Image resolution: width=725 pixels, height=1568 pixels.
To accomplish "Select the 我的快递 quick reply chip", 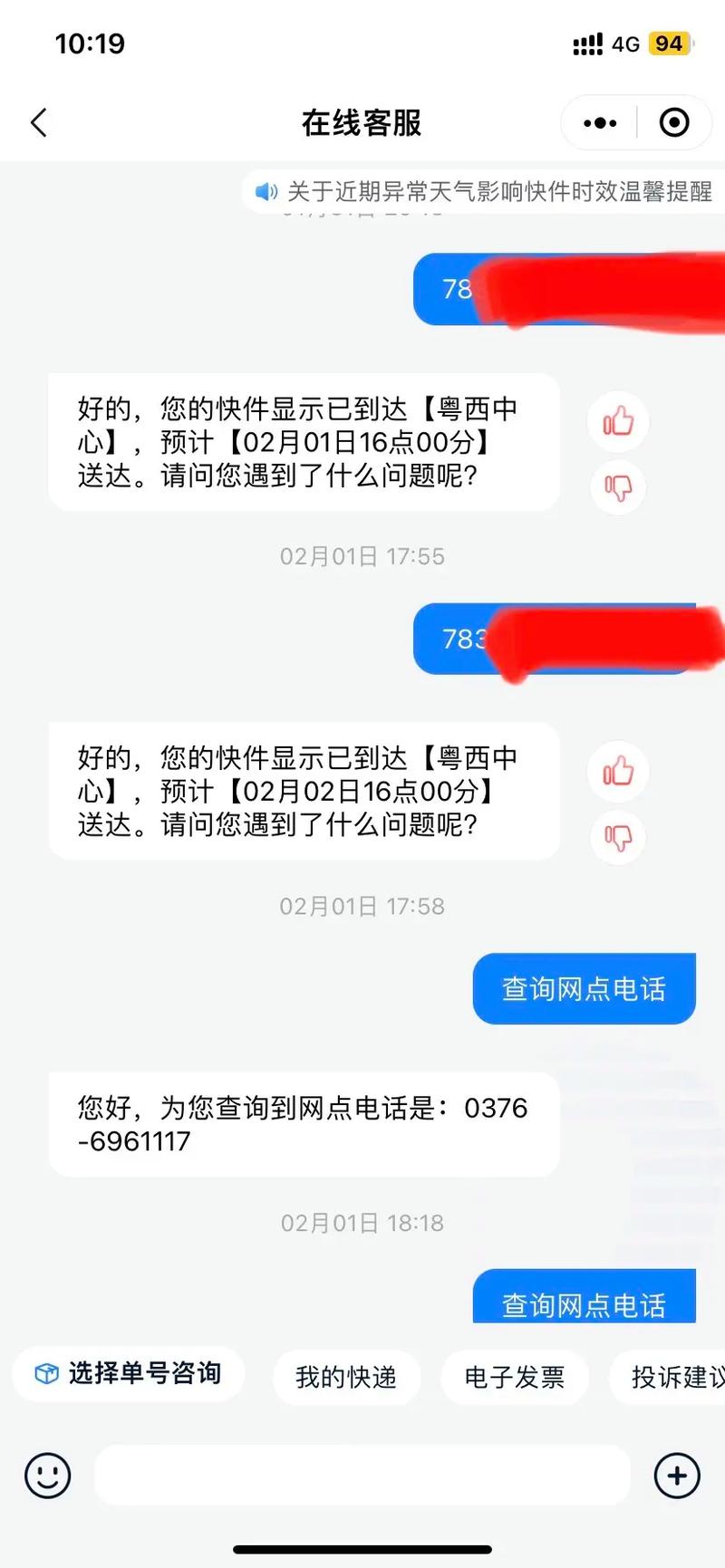I will click(x=347, y=1378).
